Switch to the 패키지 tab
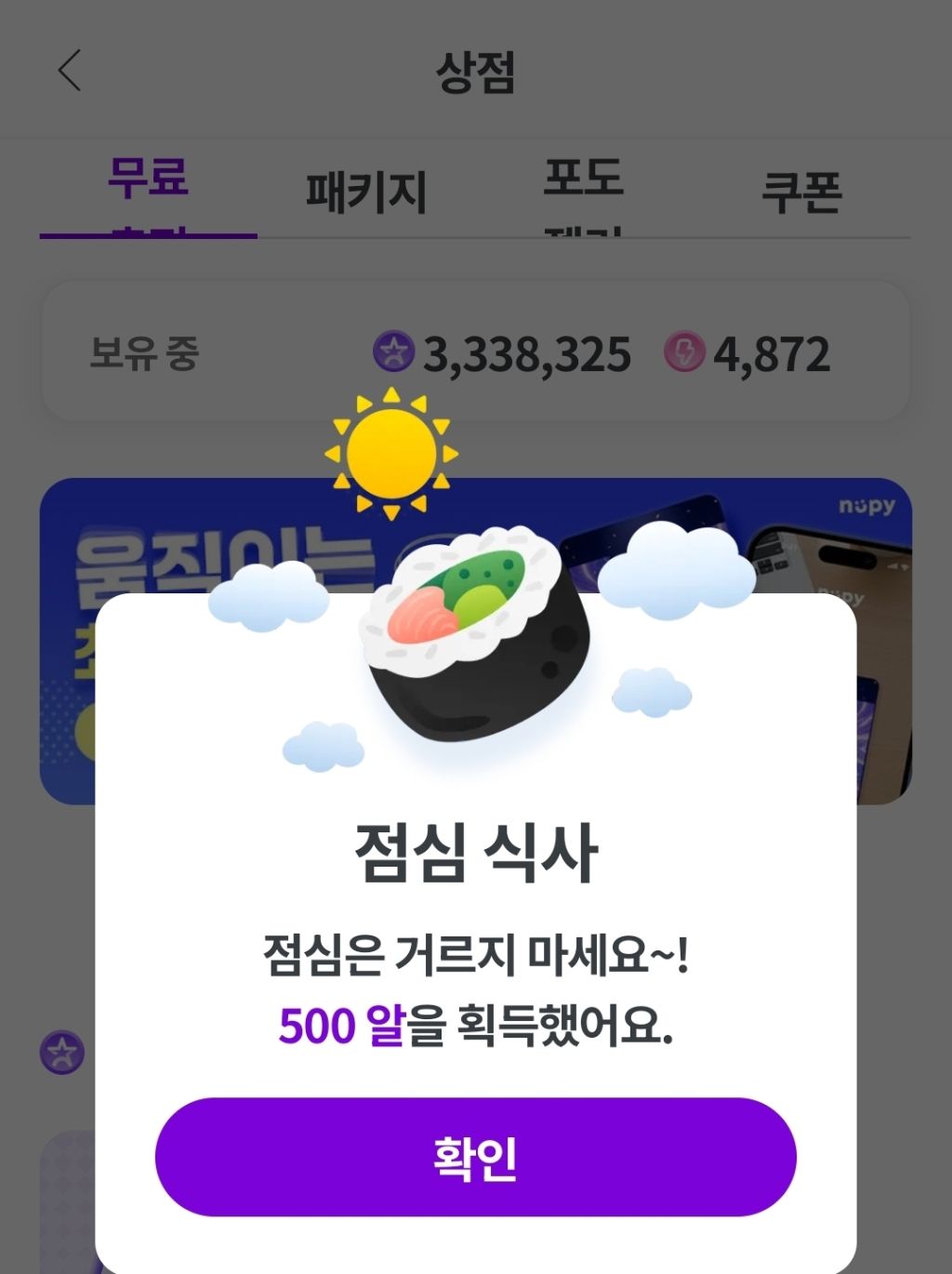The width and height of the screenshot is (952, 1274). coord(366,192)
